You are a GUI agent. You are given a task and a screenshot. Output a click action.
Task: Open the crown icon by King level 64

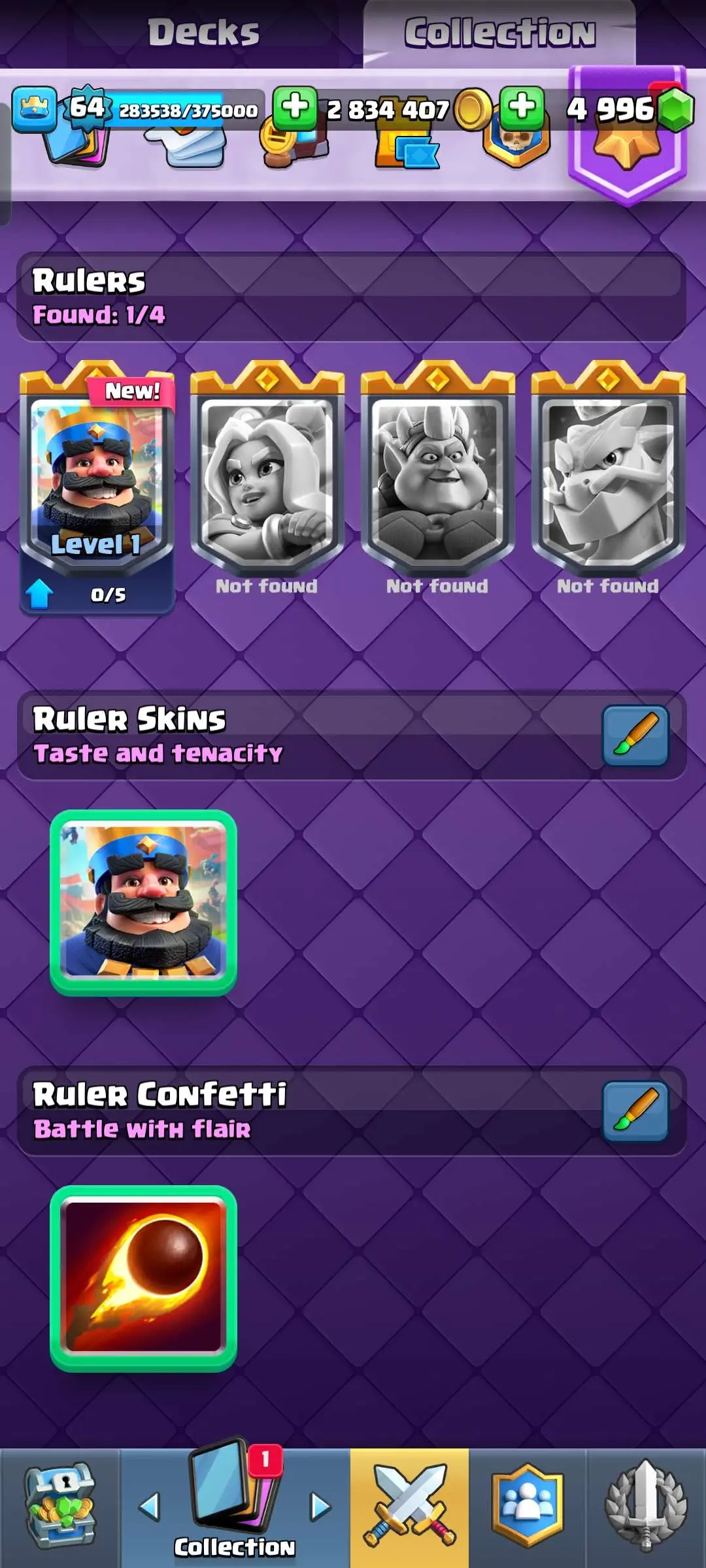click(x=34, y=108)
